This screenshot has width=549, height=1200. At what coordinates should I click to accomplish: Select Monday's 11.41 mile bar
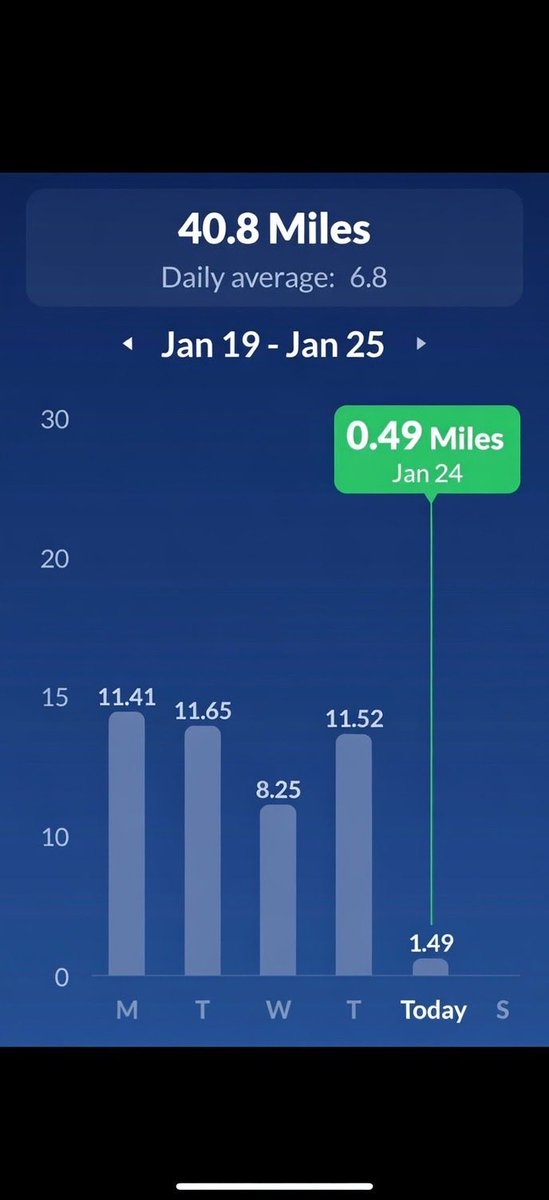(126, 843)
